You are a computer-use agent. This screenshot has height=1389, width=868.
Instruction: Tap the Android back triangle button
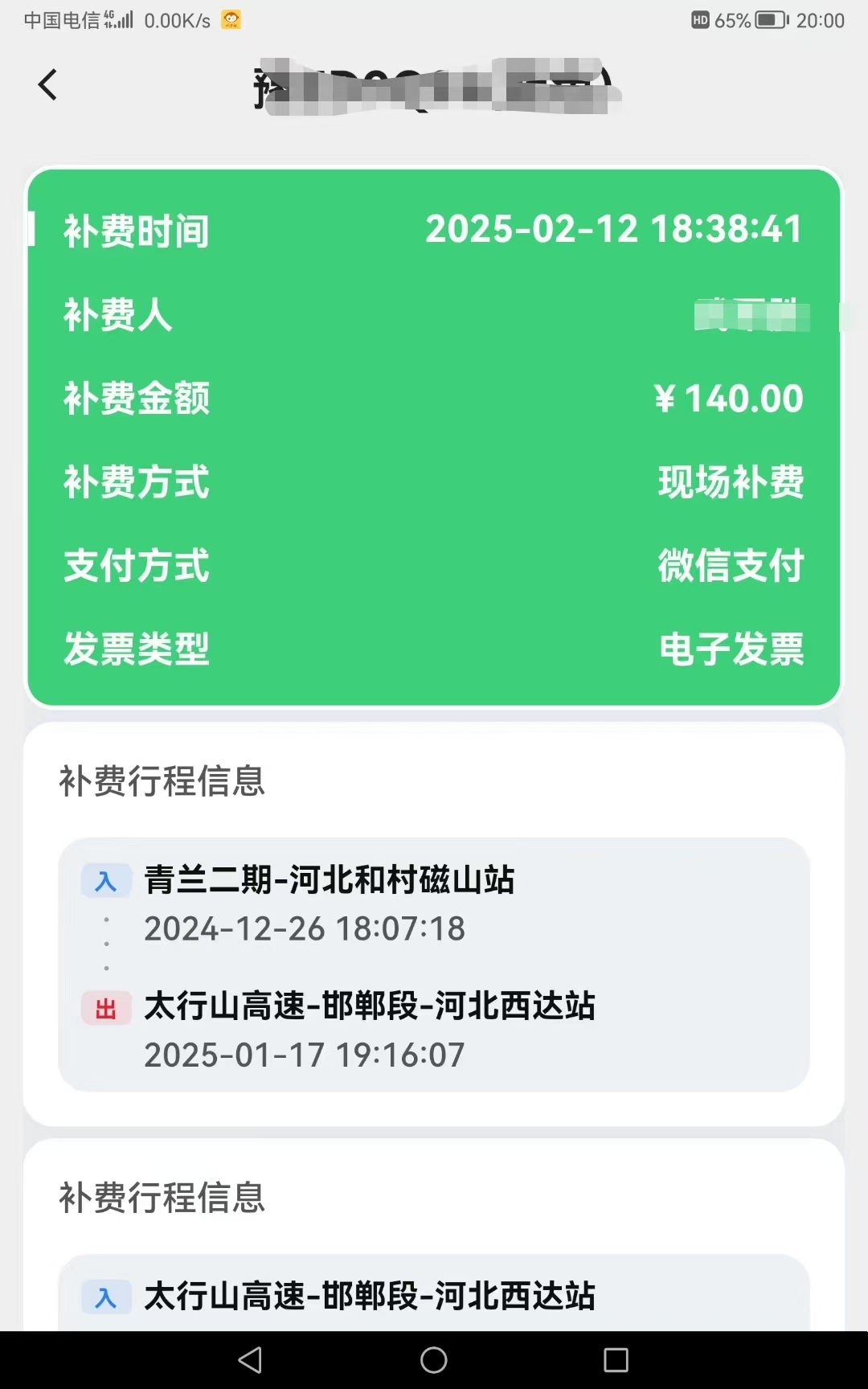point(249,1356)
